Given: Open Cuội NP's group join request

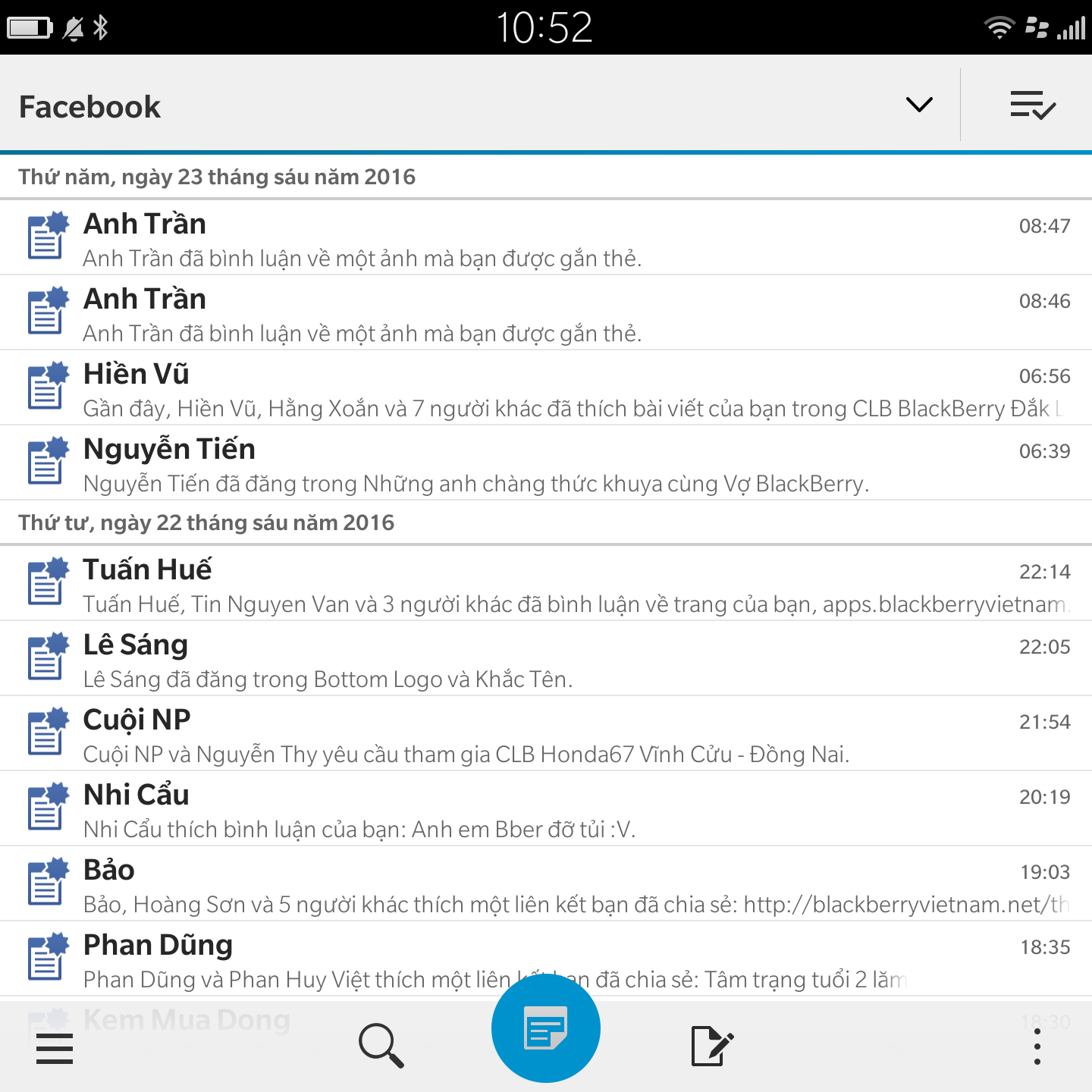Looking at the screenshot, I should [x=546, y=734].
